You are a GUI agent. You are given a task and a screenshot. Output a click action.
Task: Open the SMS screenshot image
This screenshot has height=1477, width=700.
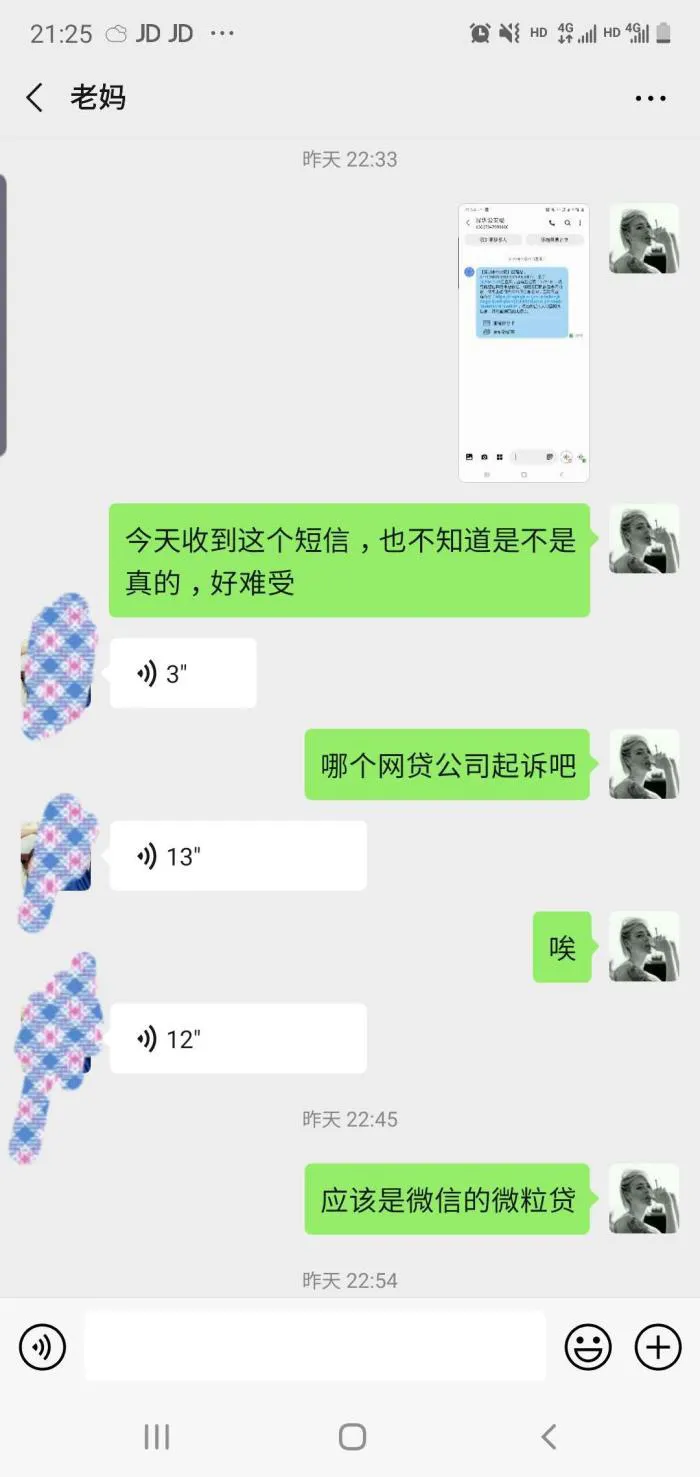coord(523,343)
